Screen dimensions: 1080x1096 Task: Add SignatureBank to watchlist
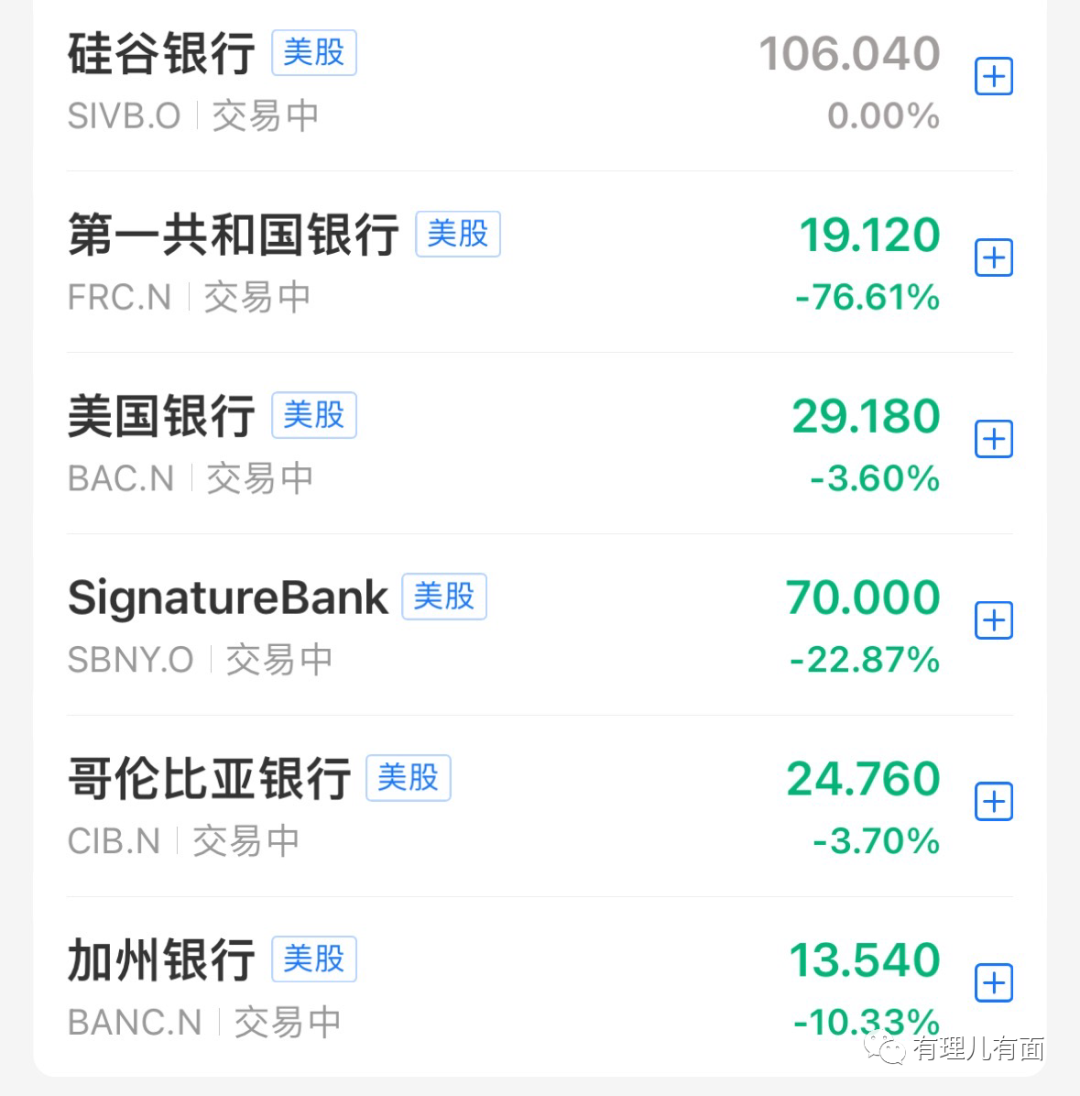(993, 621)
